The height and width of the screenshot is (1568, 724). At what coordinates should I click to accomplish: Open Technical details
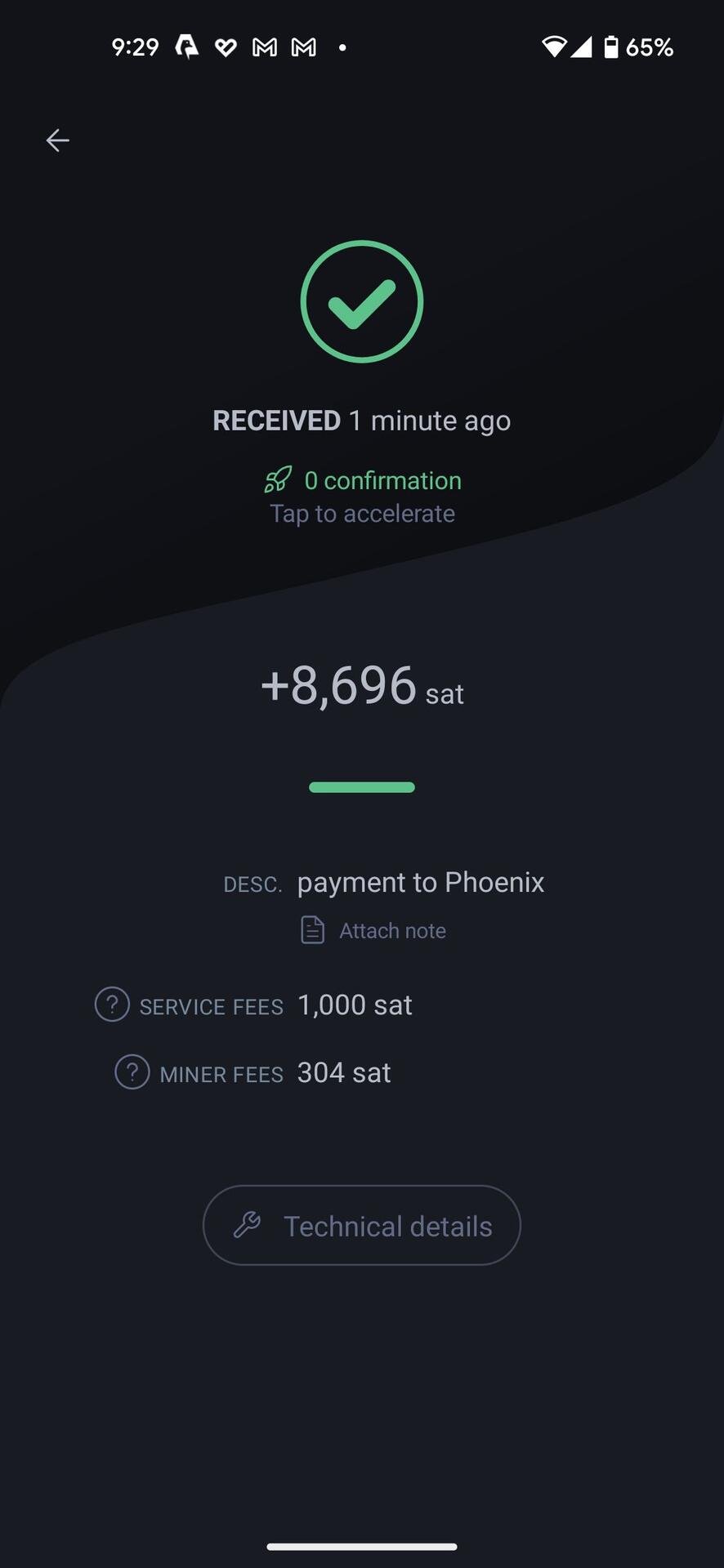coord(362,1225)
